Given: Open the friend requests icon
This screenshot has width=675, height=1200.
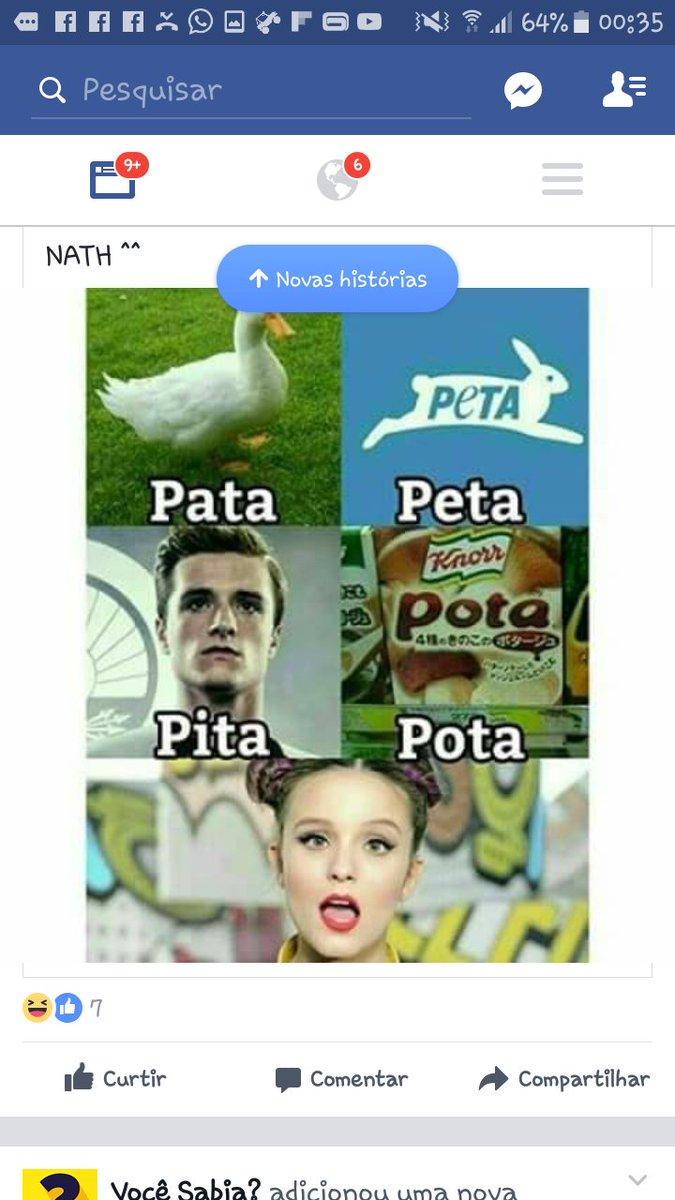Looking at the screenshot, I should pyautogui.click(x=624, y=90).
